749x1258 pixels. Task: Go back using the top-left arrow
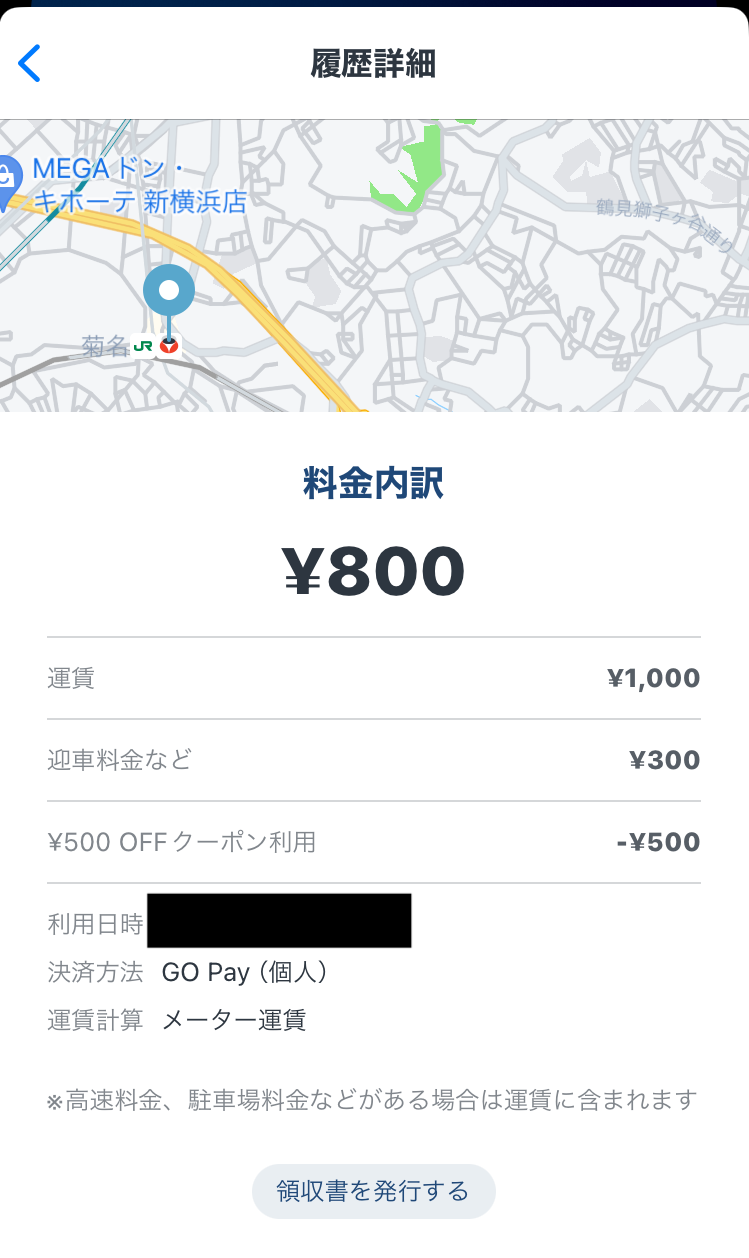tap(30, 63)
